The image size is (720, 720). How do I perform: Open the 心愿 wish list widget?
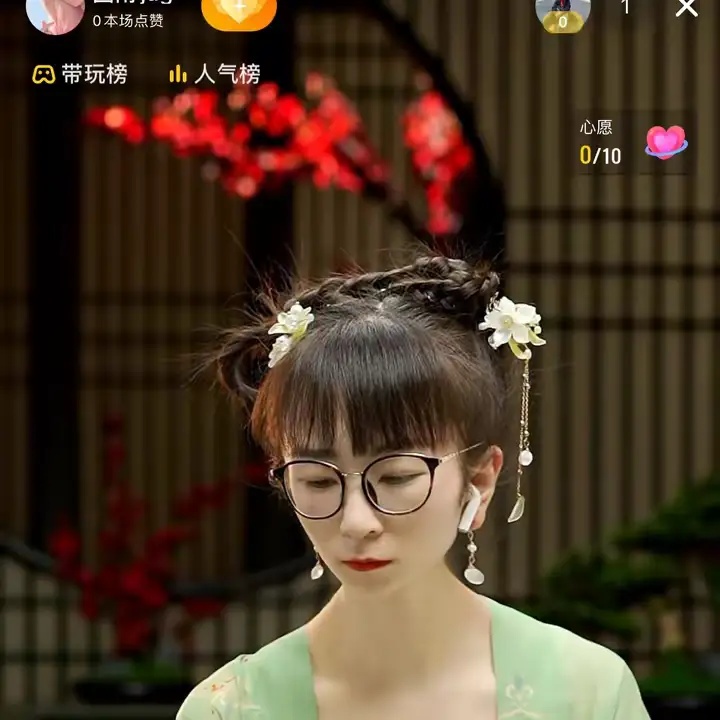pos(633,142)
